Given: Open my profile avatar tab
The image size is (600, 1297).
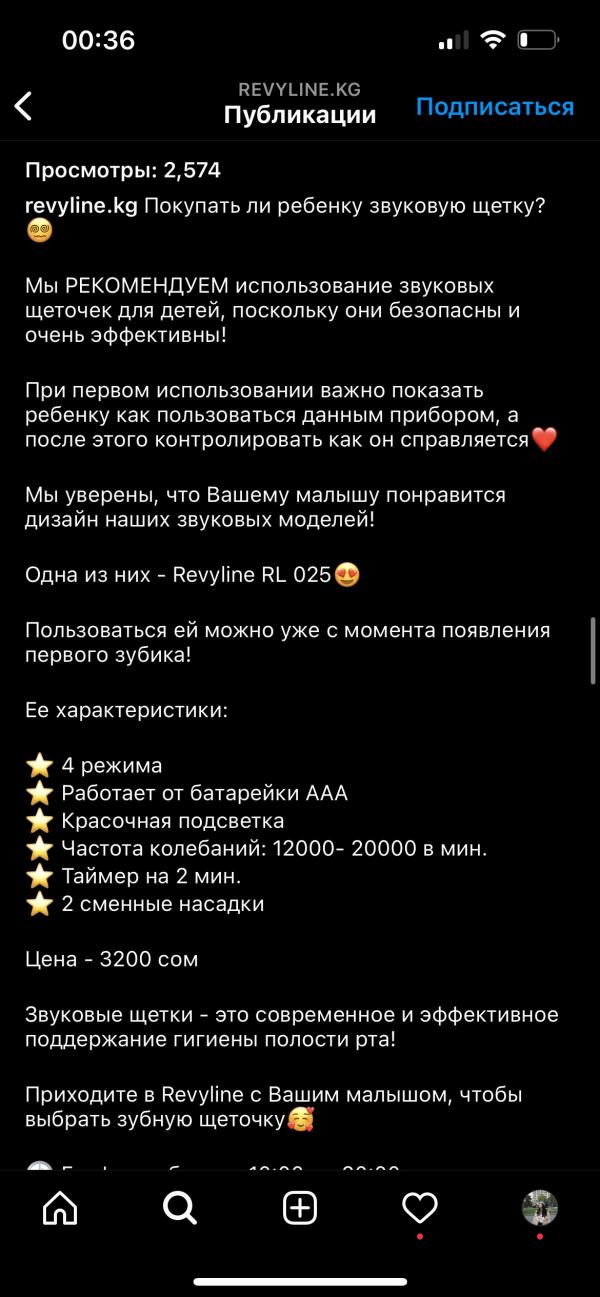Looking at the screenshot, I should pyautogui.click(x=540, y=1208).
